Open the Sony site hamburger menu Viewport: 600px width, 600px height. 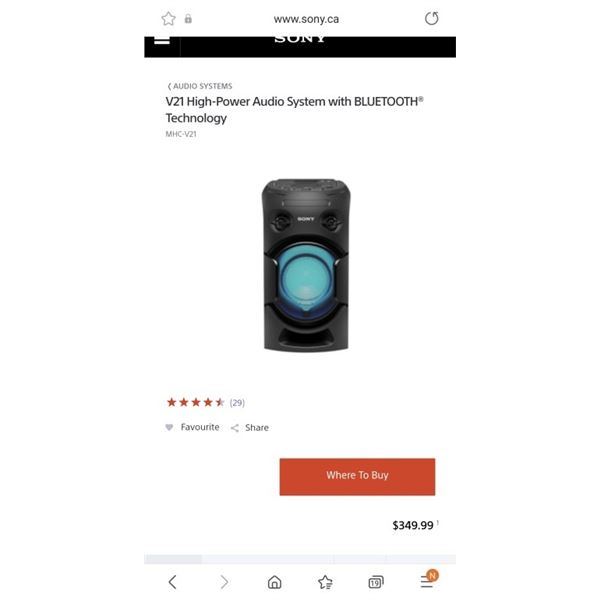161,41
